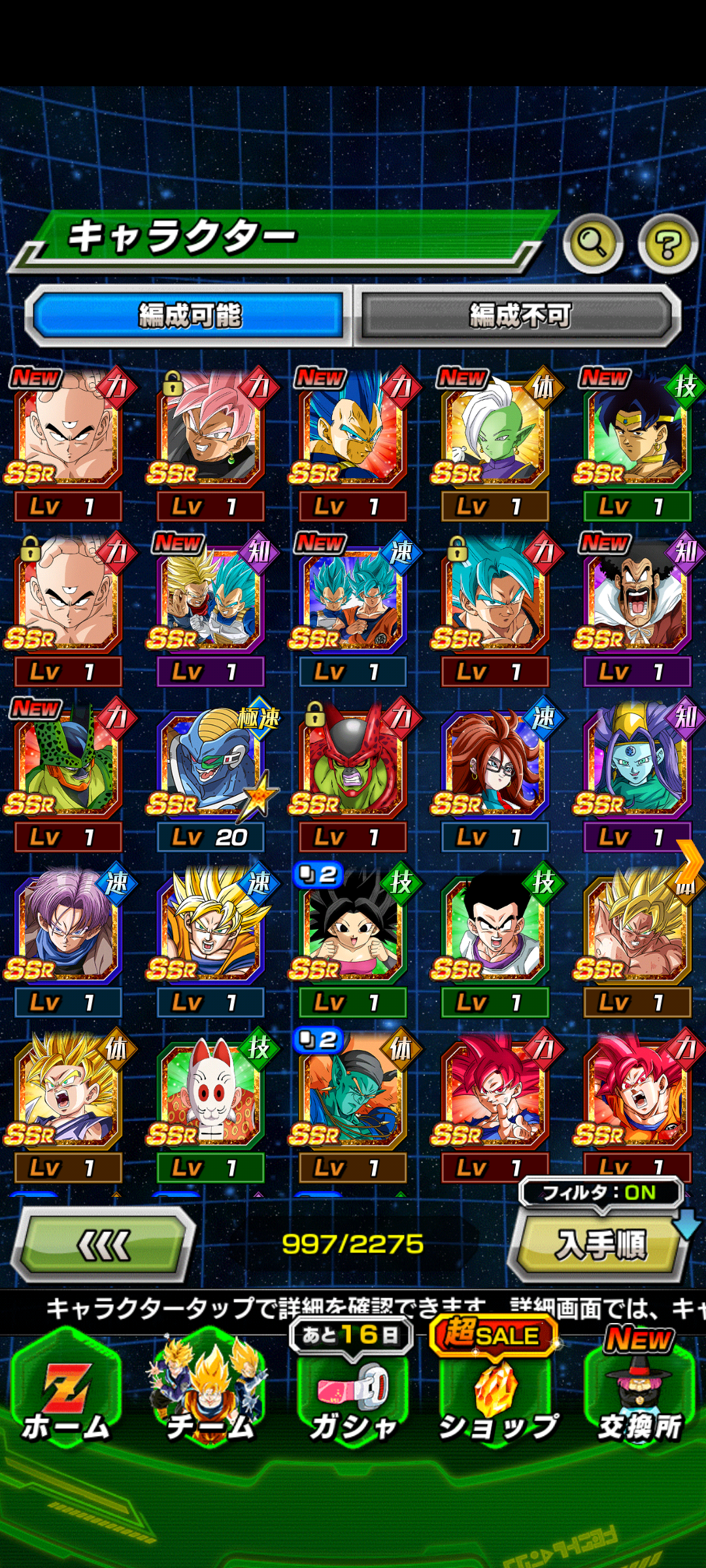Tap the green triple-arrow back button
This screenshot has width=706, height=1568.
pos(104,1245)
